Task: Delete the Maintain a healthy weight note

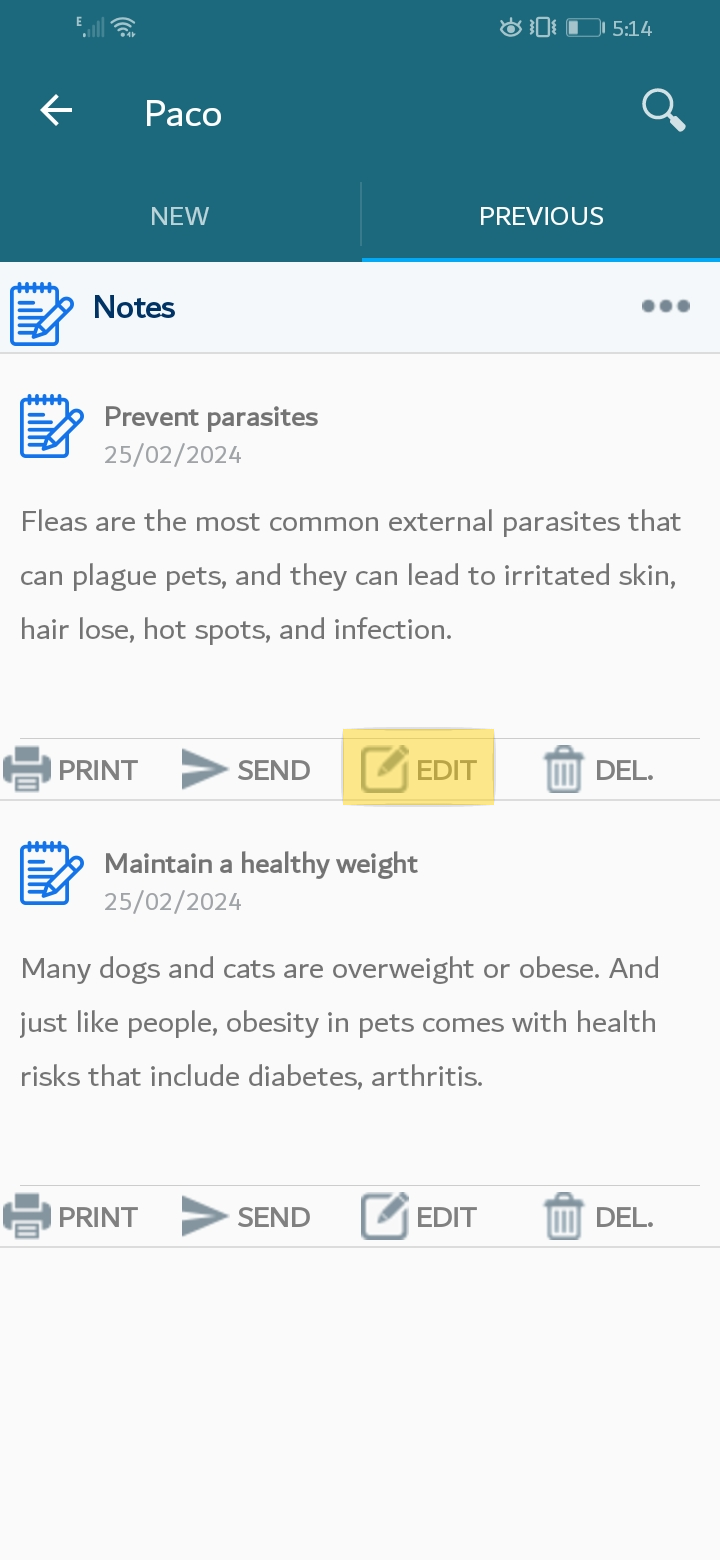Action: [x=598, y=1217]
